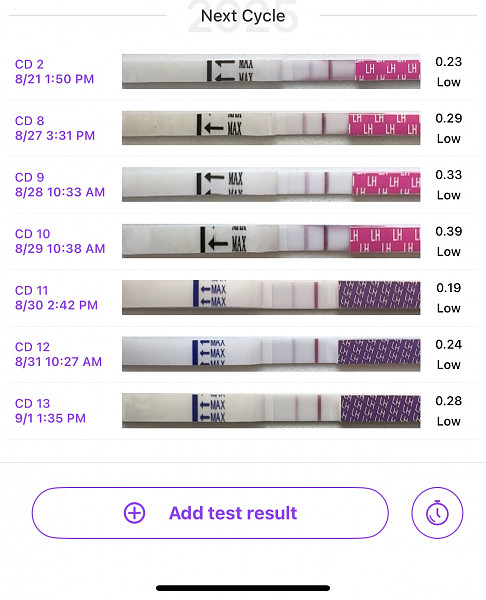The image size is (486, 600).
Task: Tap Add test result button
Action: [210, 513]
